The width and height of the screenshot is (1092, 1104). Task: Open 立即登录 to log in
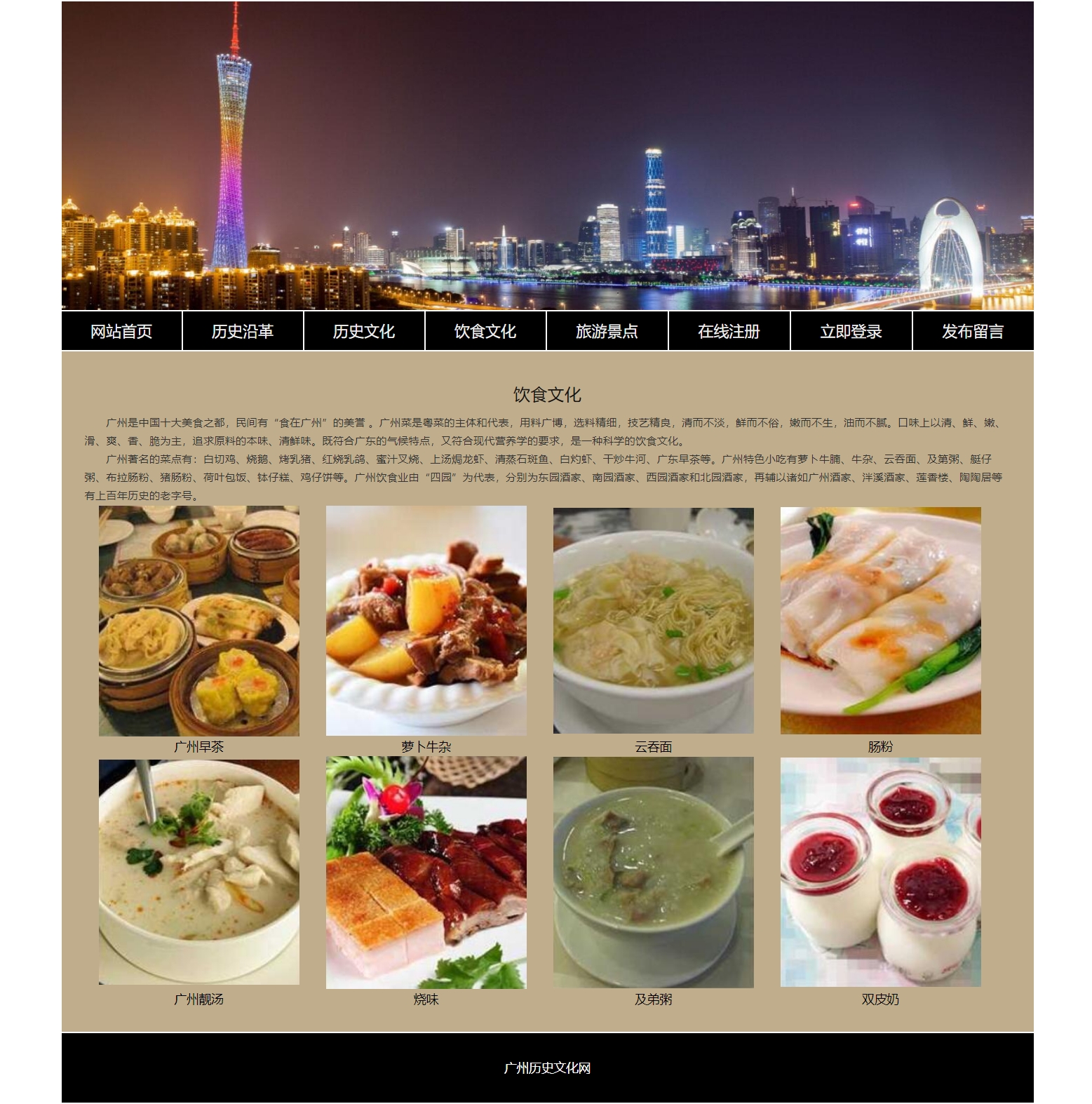851,331
